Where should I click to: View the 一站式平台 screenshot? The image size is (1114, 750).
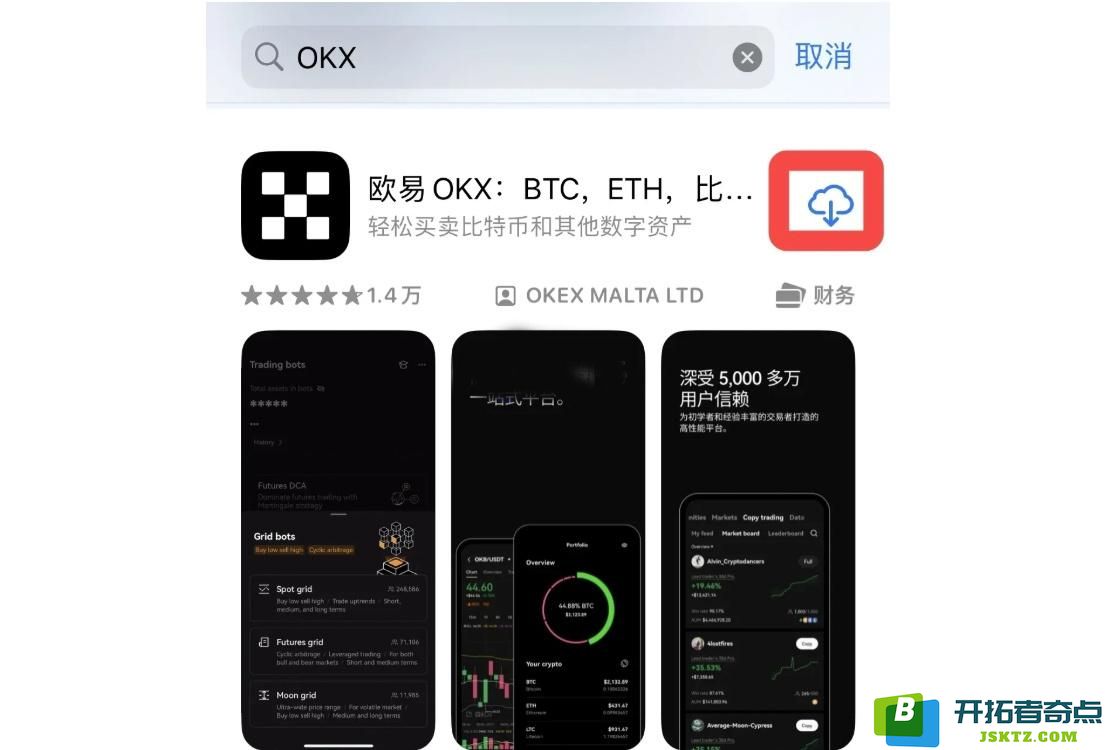click(x=548, y=540)
